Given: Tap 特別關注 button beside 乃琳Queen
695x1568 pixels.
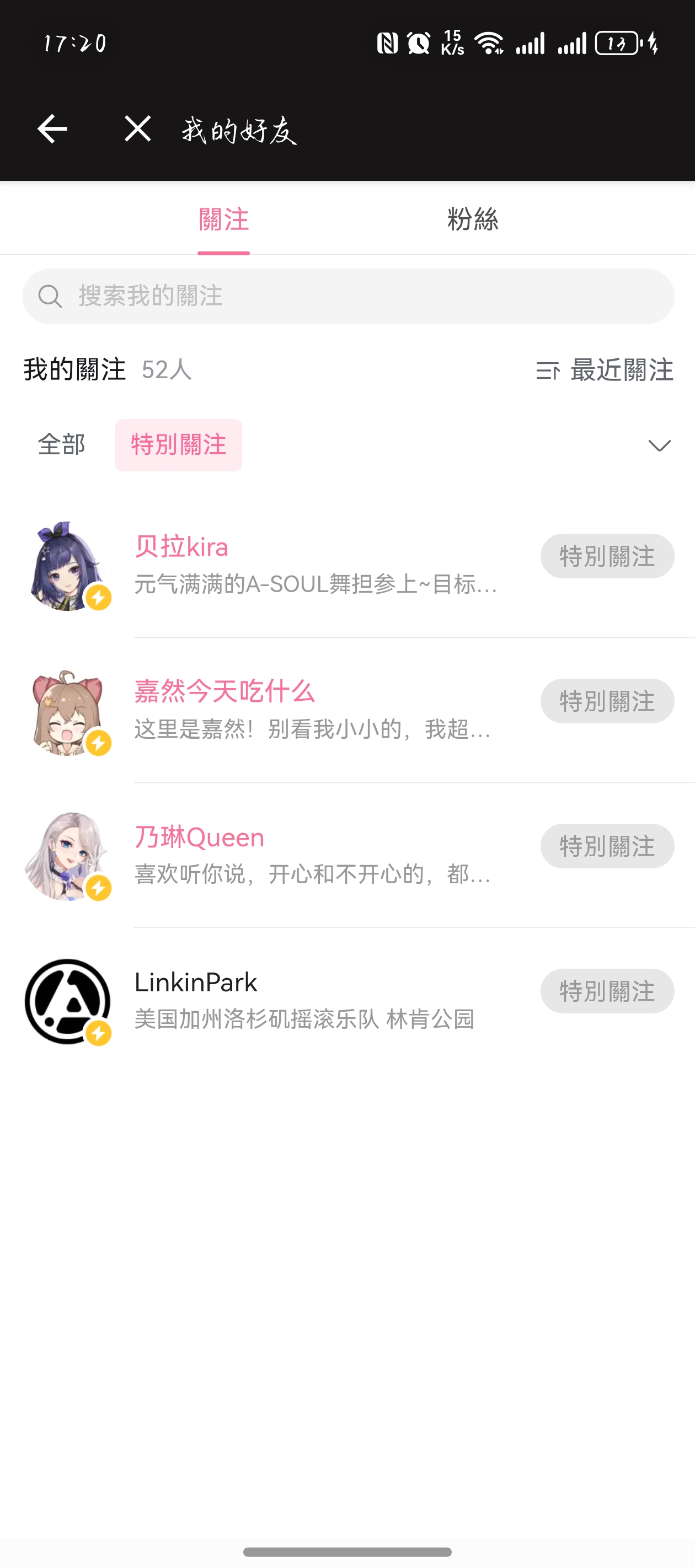Looking at the screenshot, I should pos(607,846).
